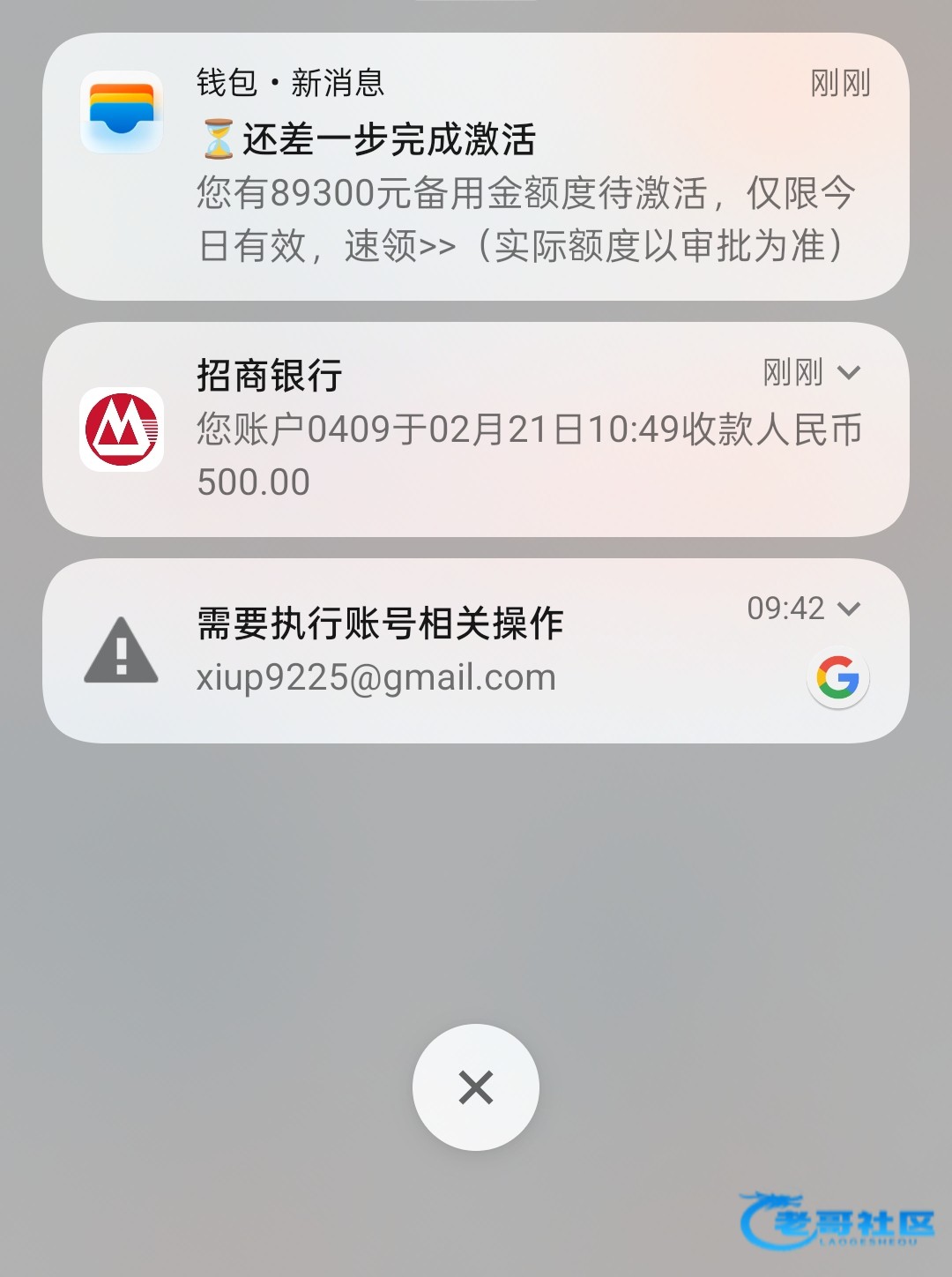Expand the 招商银行 notification chevron

[x=848, y=373]
